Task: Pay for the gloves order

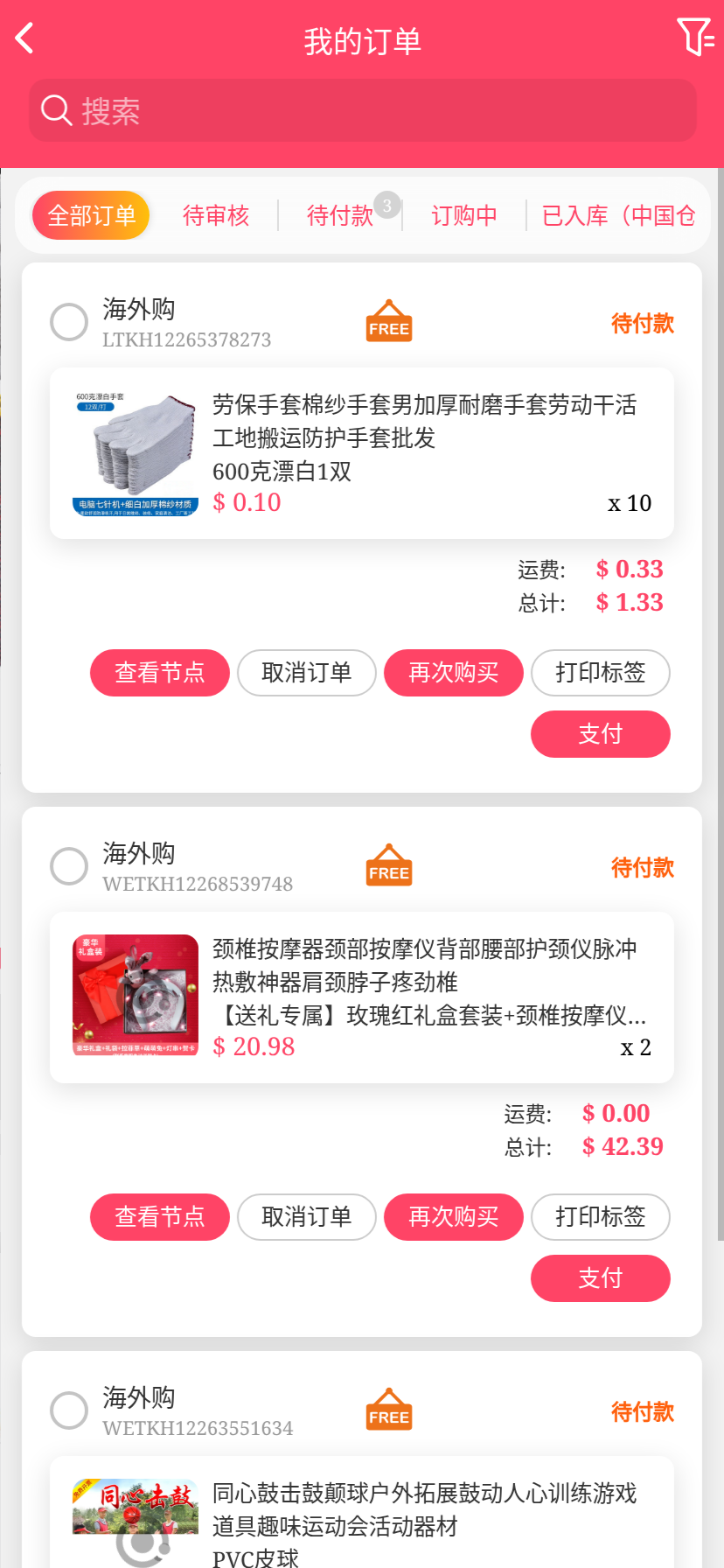Action: [x=601, y=734]
